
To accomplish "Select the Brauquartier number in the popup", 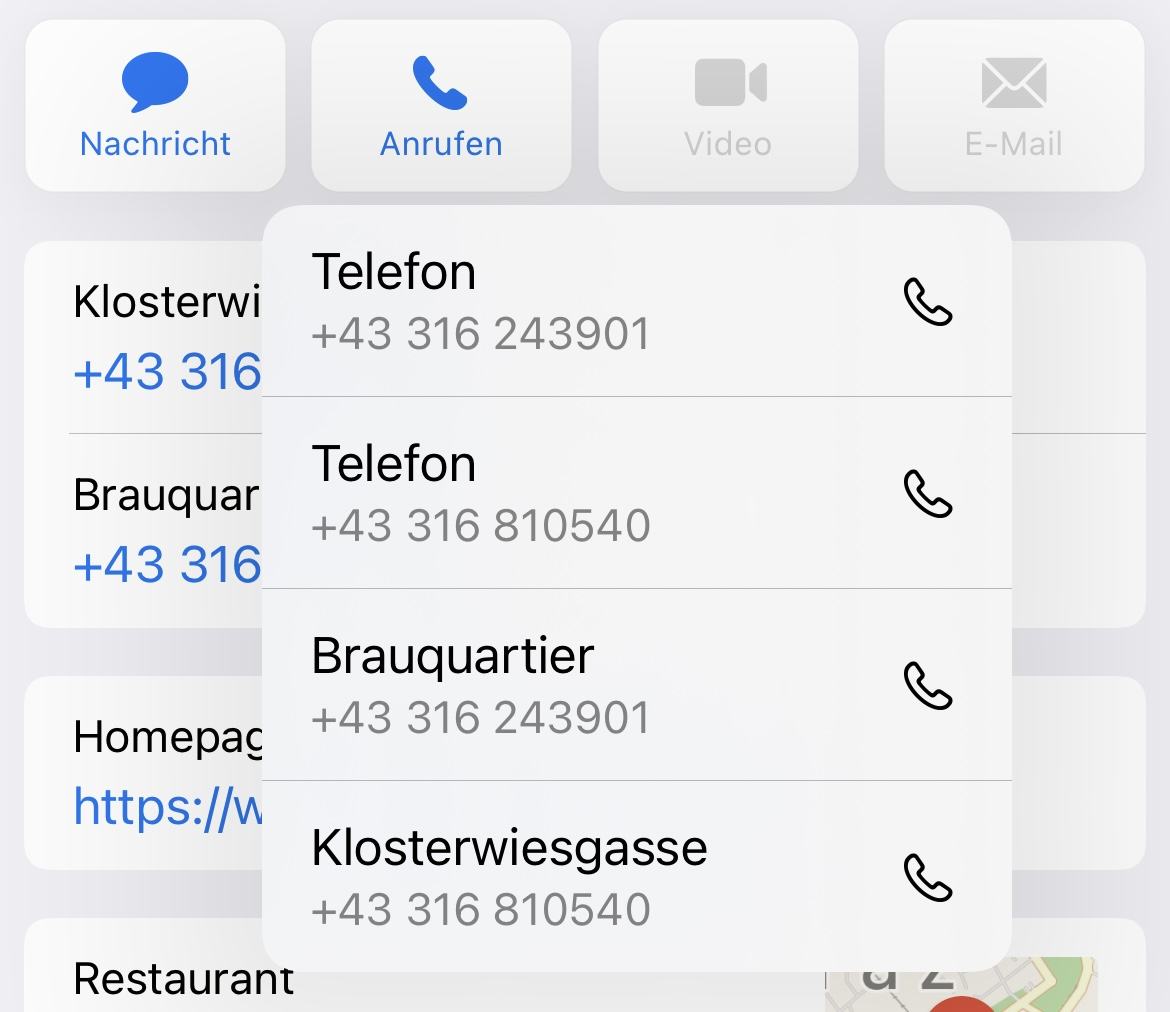I will pos(636,686).
